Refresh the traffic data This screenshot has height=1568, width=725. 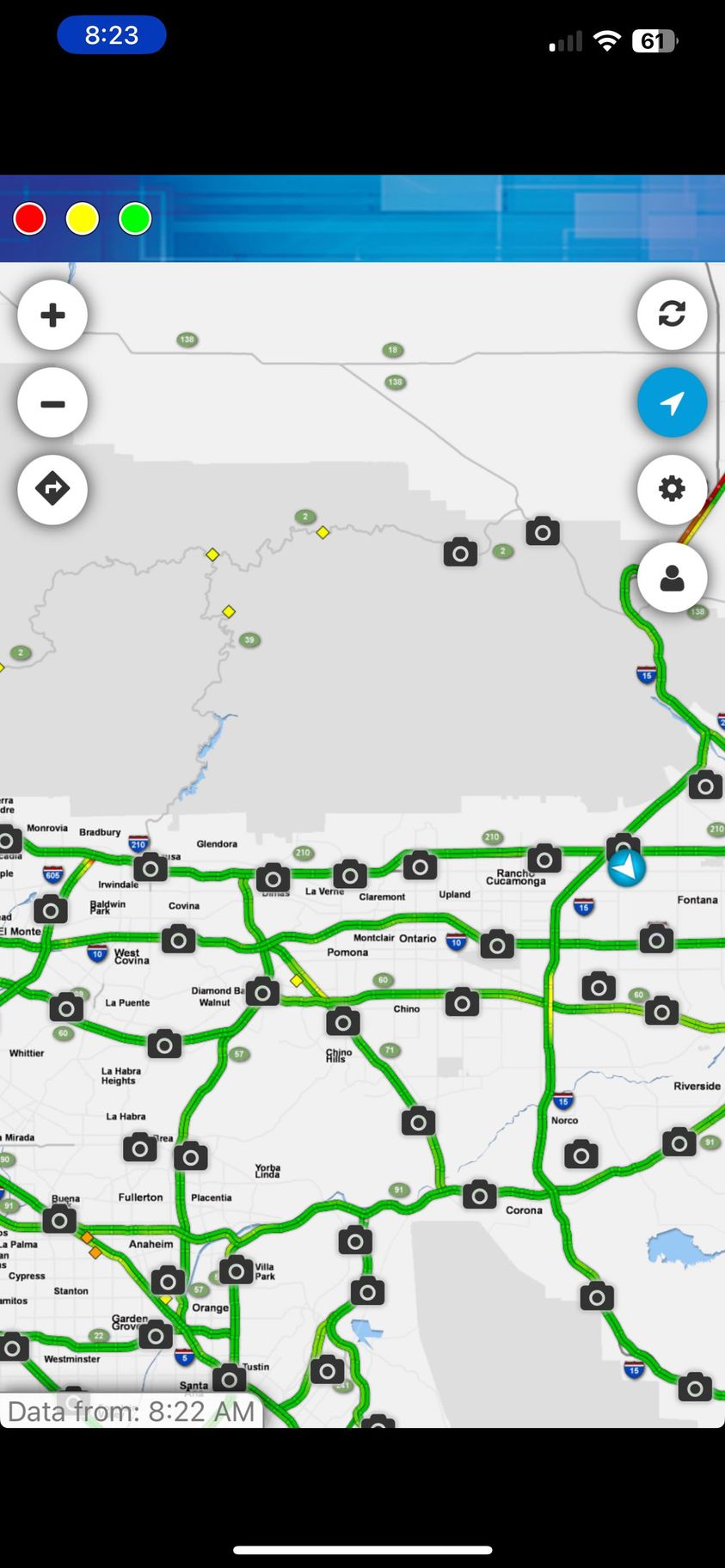pyautogui.click(x=672, y=315)
